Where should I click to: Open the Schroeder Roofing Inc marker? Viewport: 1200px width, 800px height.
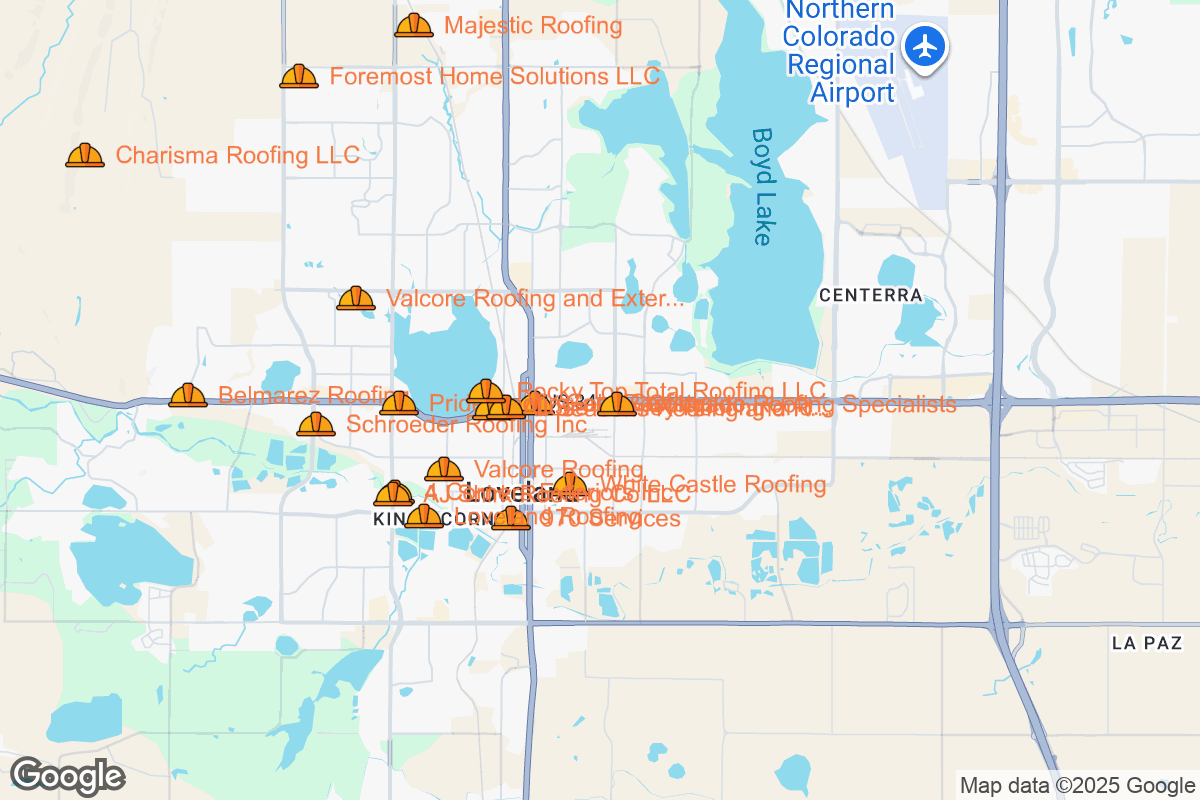coord(317,425)
